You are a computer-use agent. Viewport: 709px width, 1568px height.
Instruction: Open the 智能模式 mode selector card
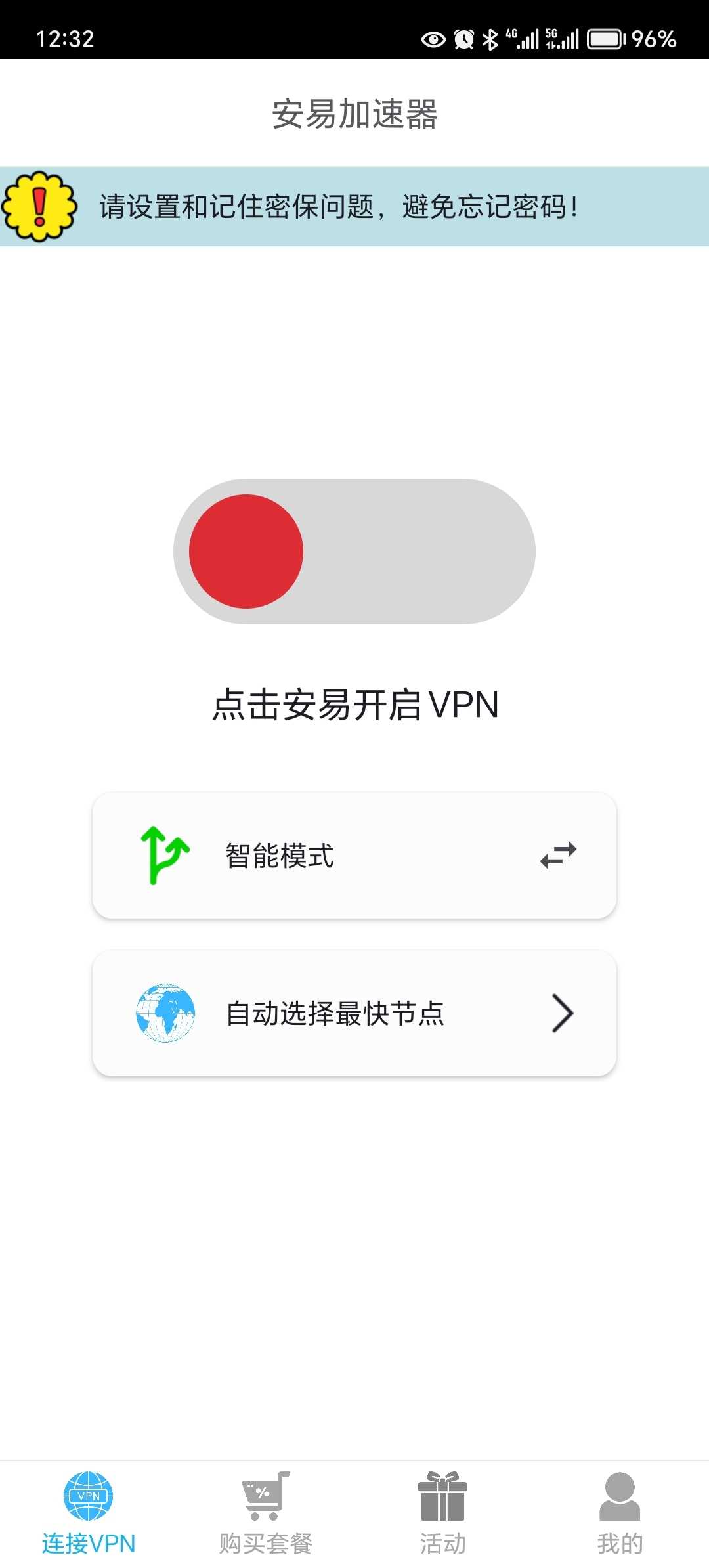354,856
